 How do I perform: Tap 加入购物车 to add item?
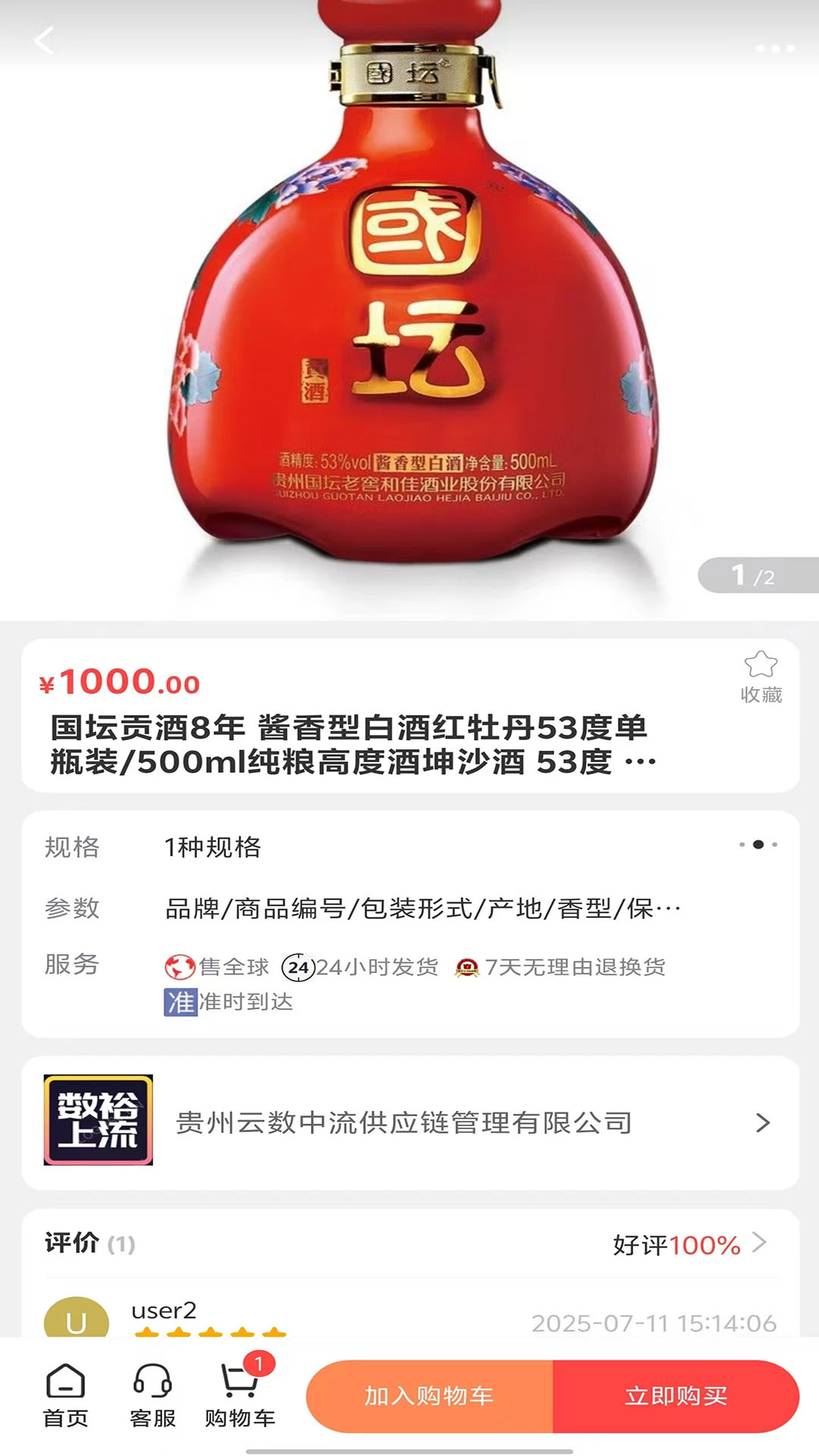429,1396
